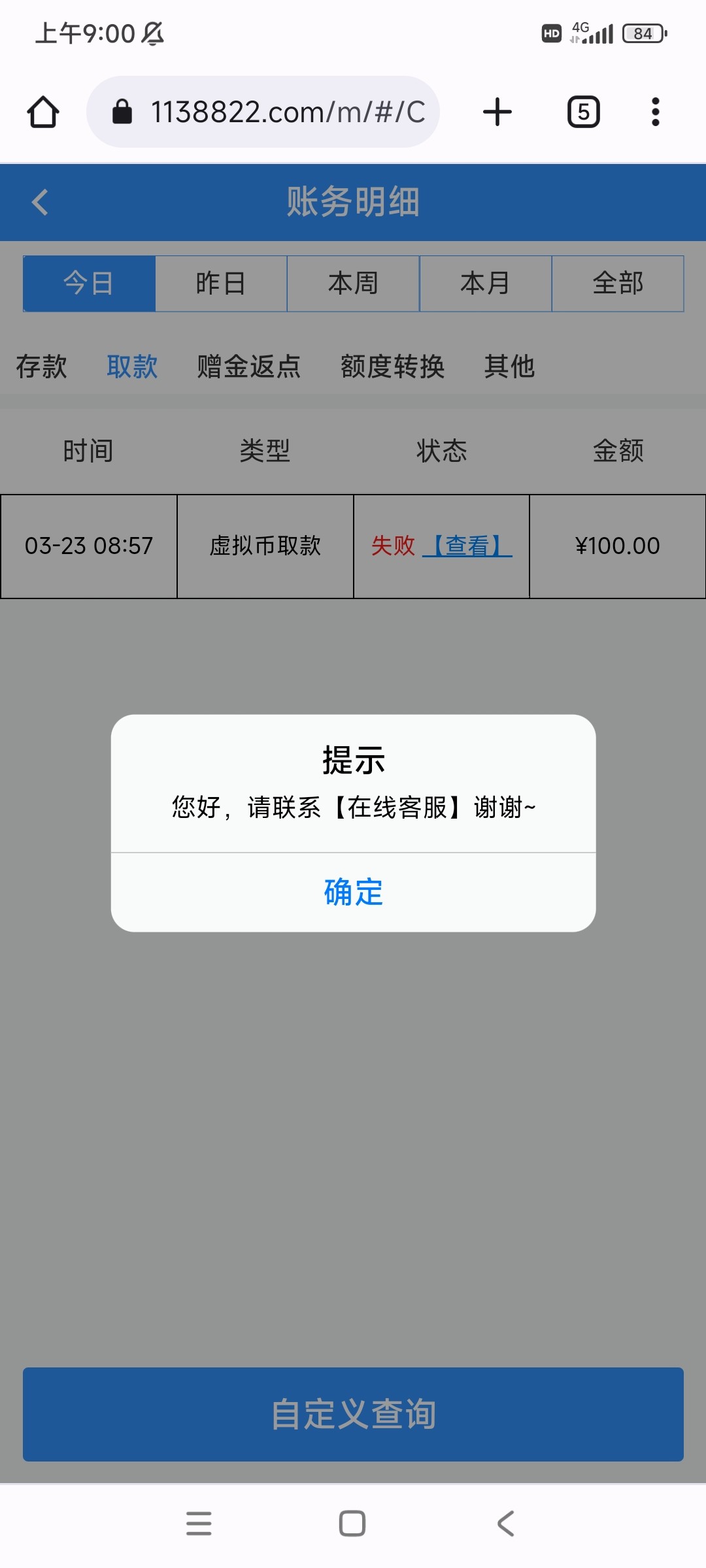Viewport: 706px width, 1568px height.
Task: Switch on the 全部 date filter
Action: tap(618, 283)
